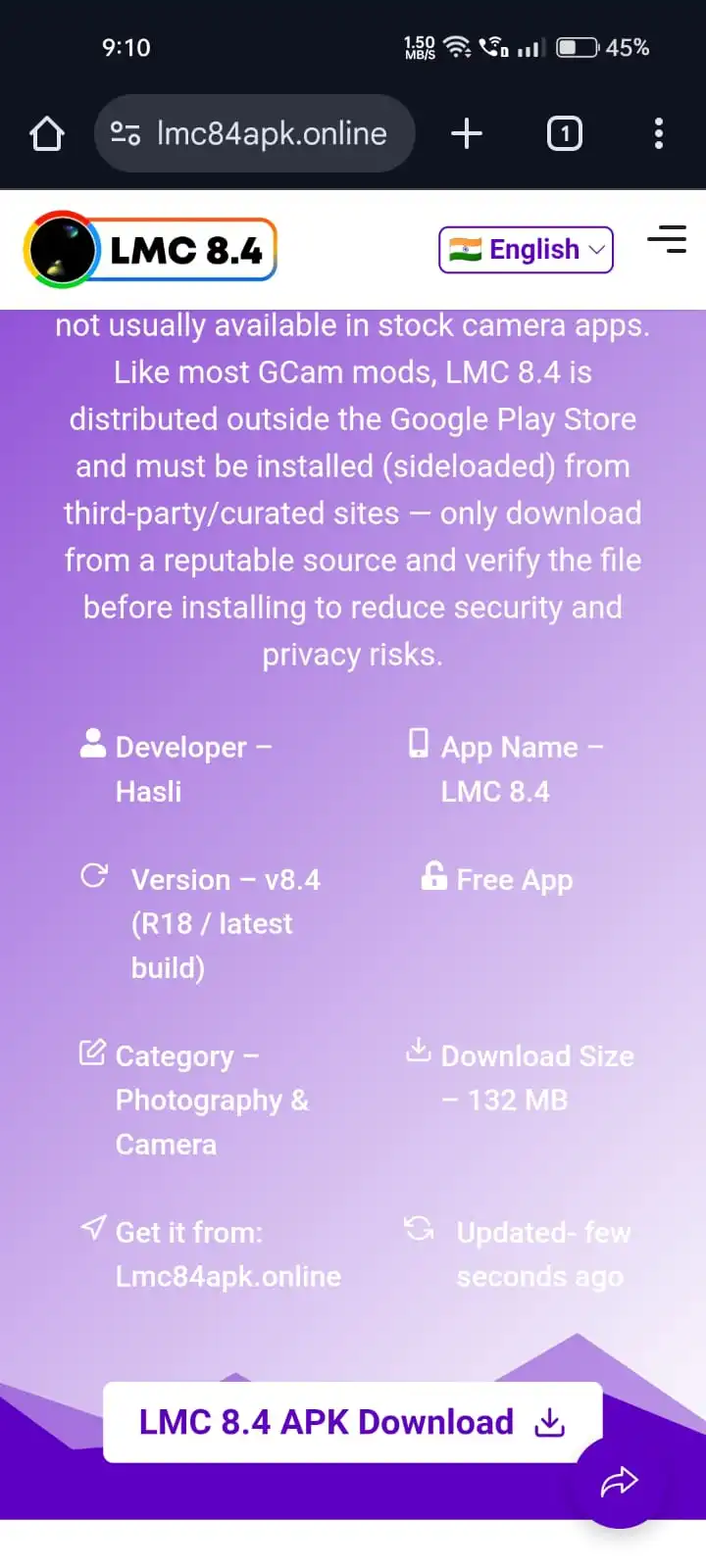Open the browser overflow menu

(658, 133)
